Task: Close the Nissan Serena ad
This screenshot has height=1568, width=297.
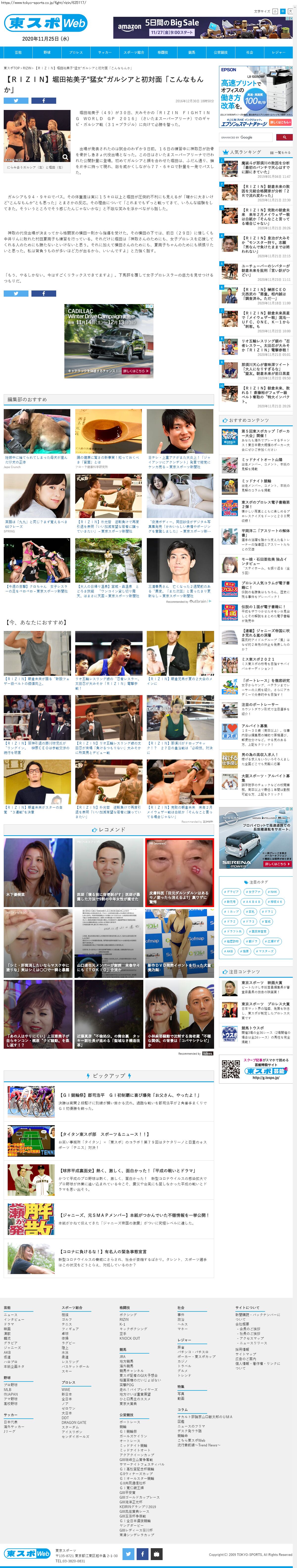Action: [x=291, y=809]
